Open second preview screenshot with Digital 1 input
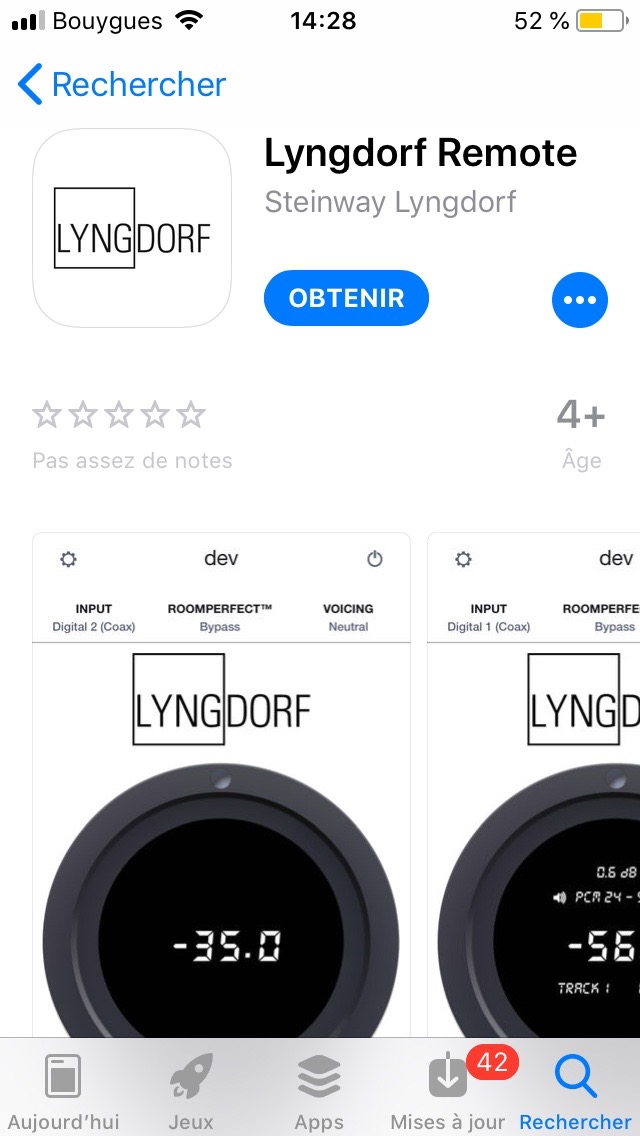The image size is (640, 1136). point(533,785)
